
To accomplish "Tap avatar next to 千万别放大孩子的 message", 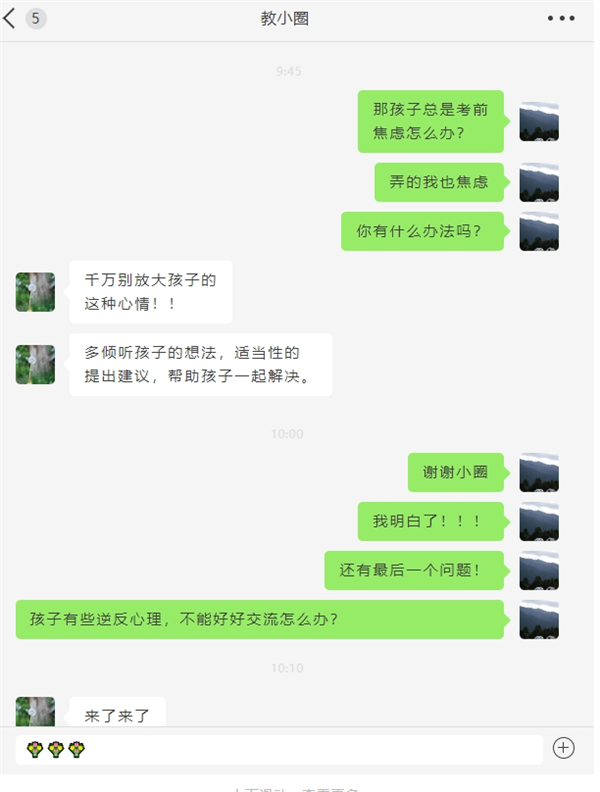I will click(35, 292).
